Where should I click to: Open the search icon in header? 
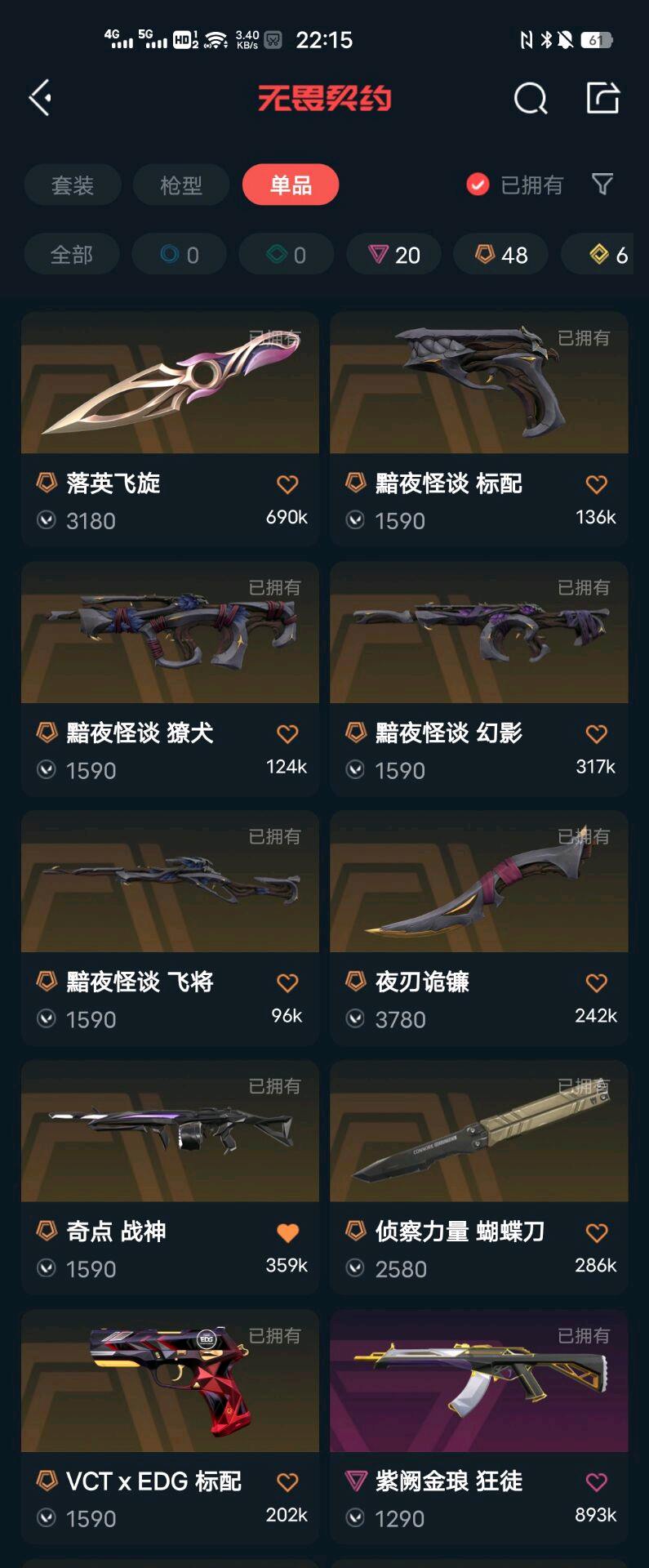click(530, 99)
